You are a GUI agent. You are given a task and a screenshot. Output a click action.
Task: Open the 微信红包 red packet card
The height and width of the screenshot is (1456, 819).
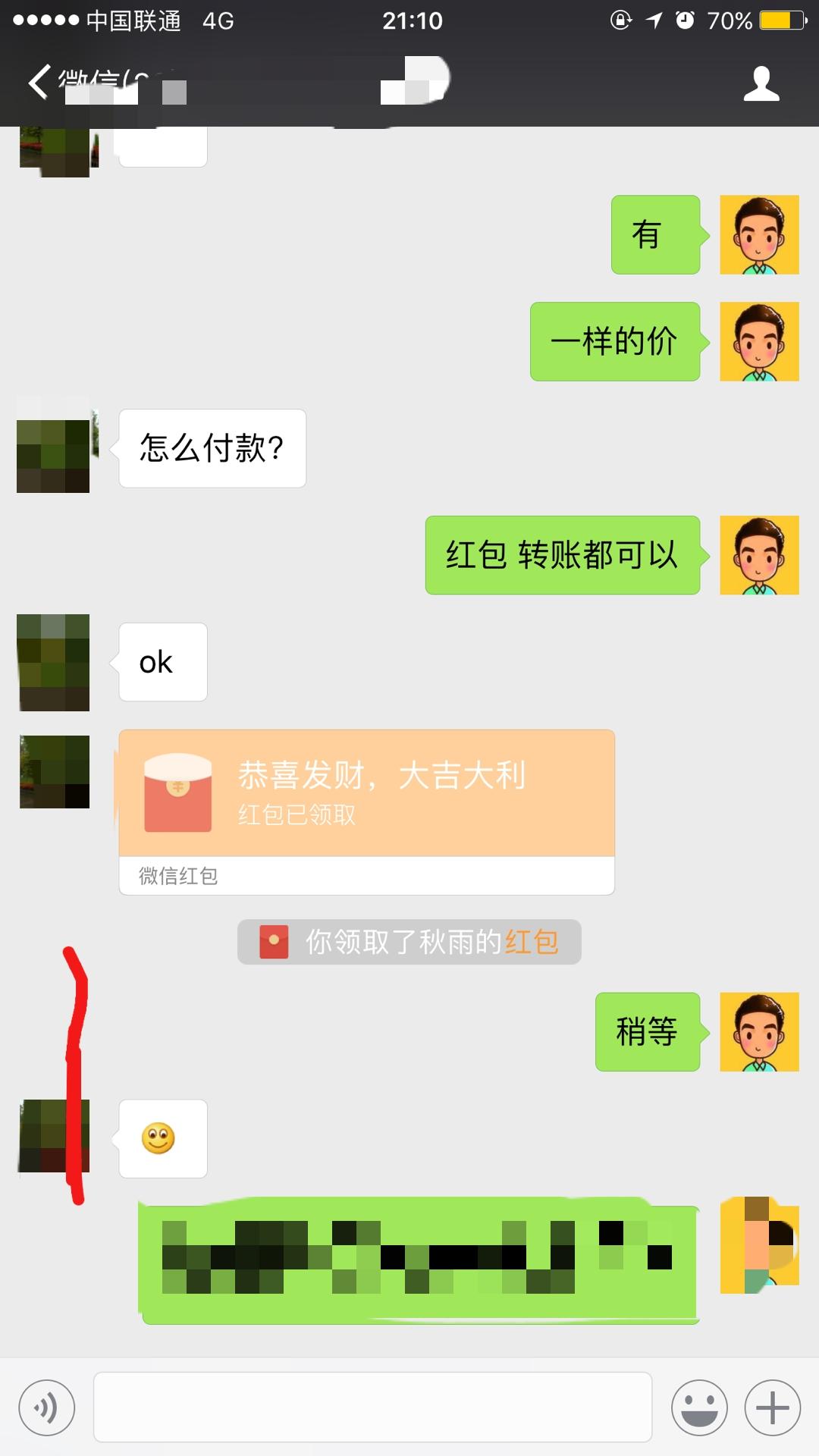pyautogui.click(x=366, y=808)
